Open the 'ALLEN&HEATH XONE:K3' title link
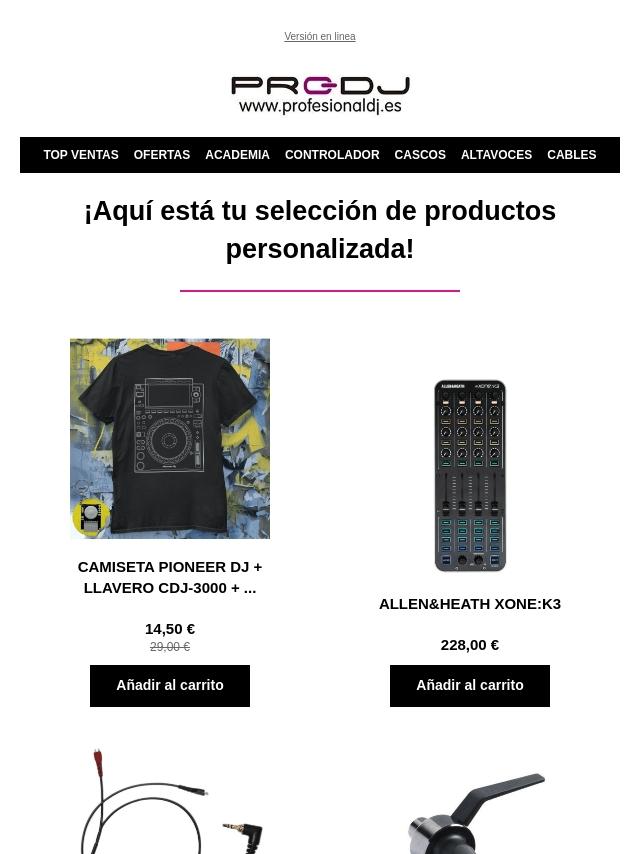Image resolution: width=640 pixels, height=854 pixels. 470,604
